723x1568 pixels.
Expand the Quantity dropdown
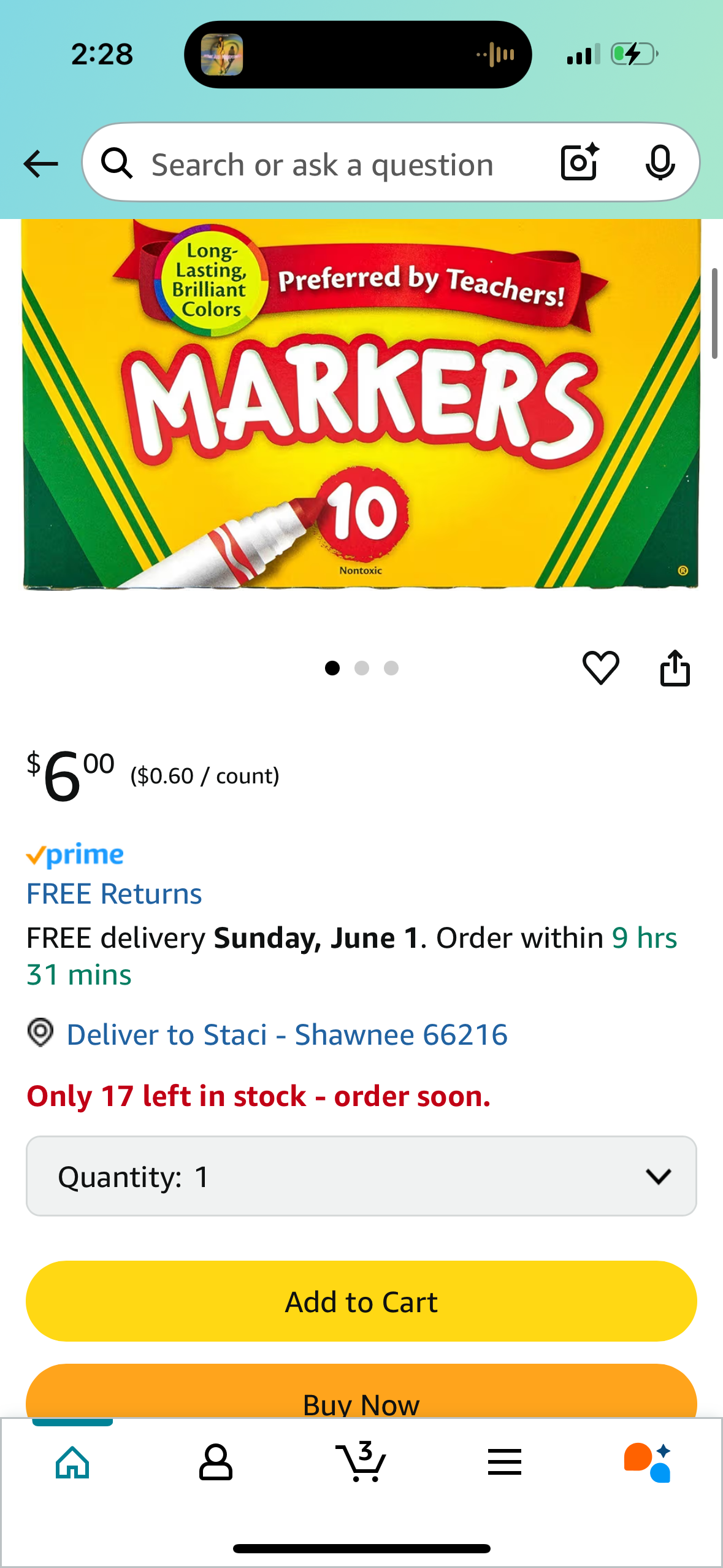tap(361, 1176)
